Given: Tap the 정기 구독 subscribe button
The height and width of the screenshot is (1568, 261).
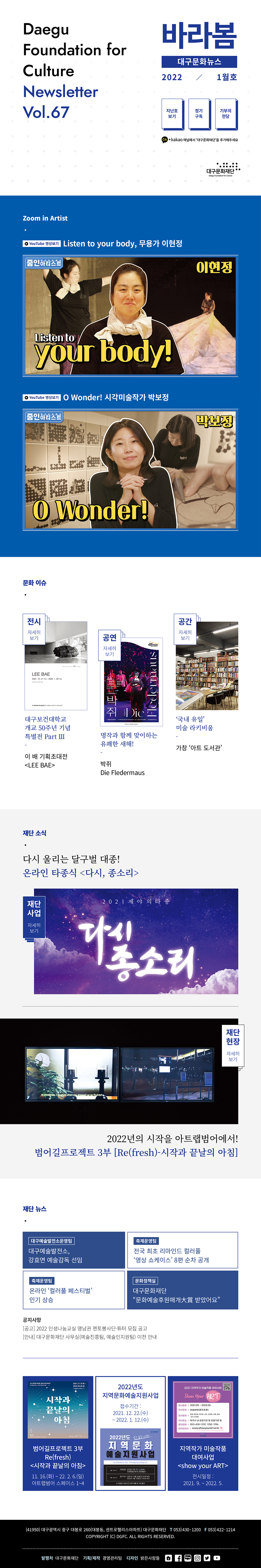Looking at the screenshot, I should point(199,114).
